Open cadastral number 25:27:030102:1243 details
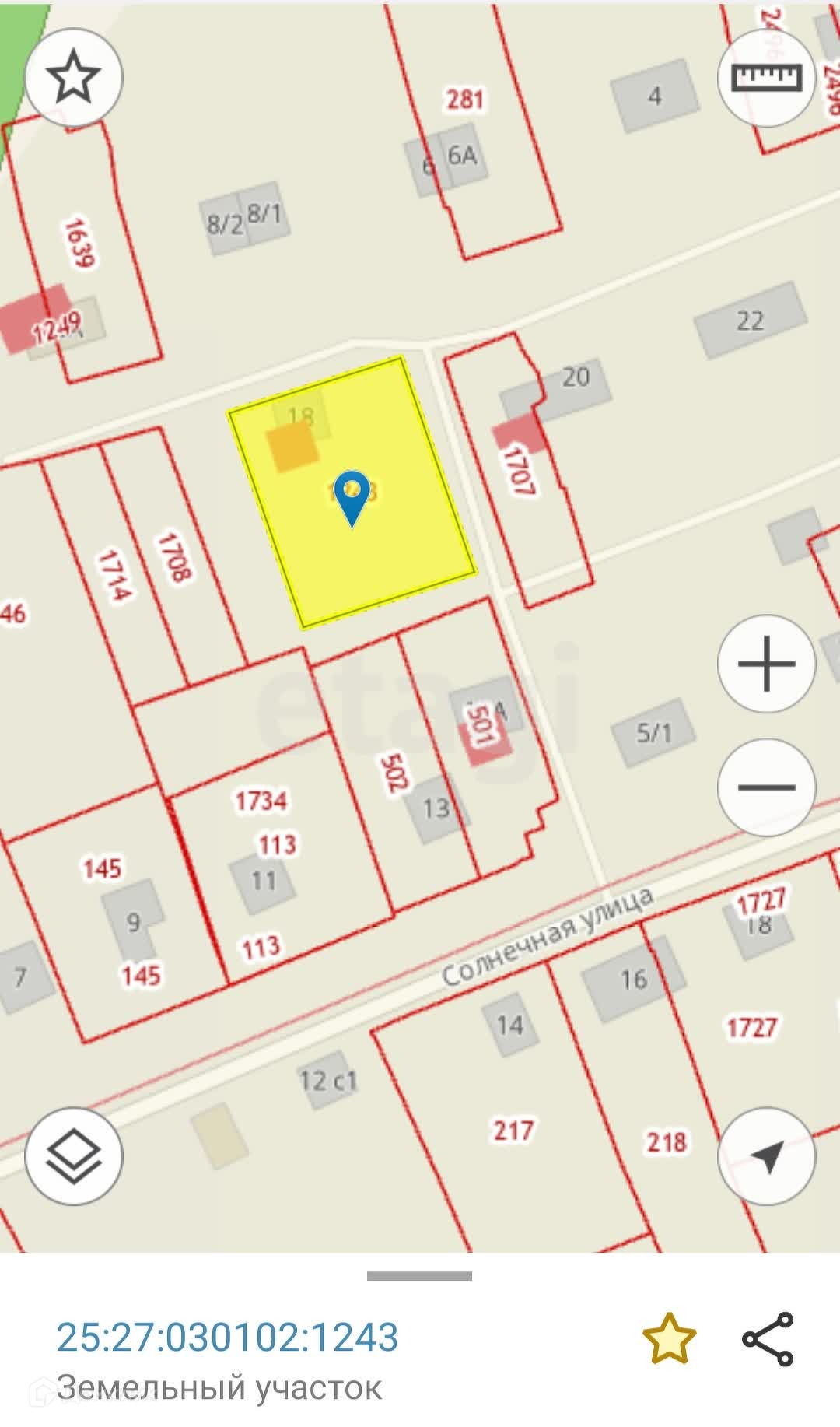This screenshot has width=840, height=1427. [x=227, y=1337]
